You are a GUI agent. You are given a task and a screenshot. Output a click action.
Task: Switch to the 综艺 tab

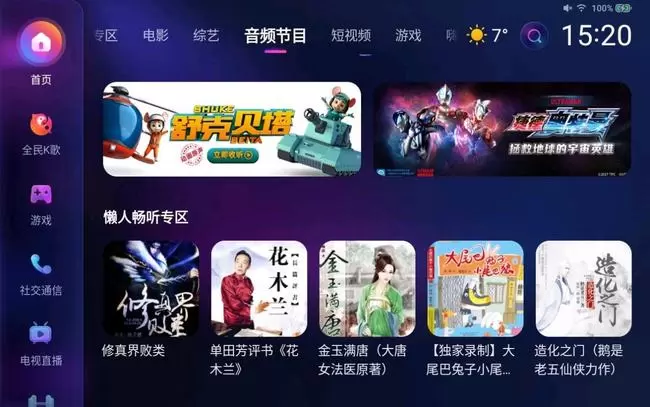click(206, 36)
